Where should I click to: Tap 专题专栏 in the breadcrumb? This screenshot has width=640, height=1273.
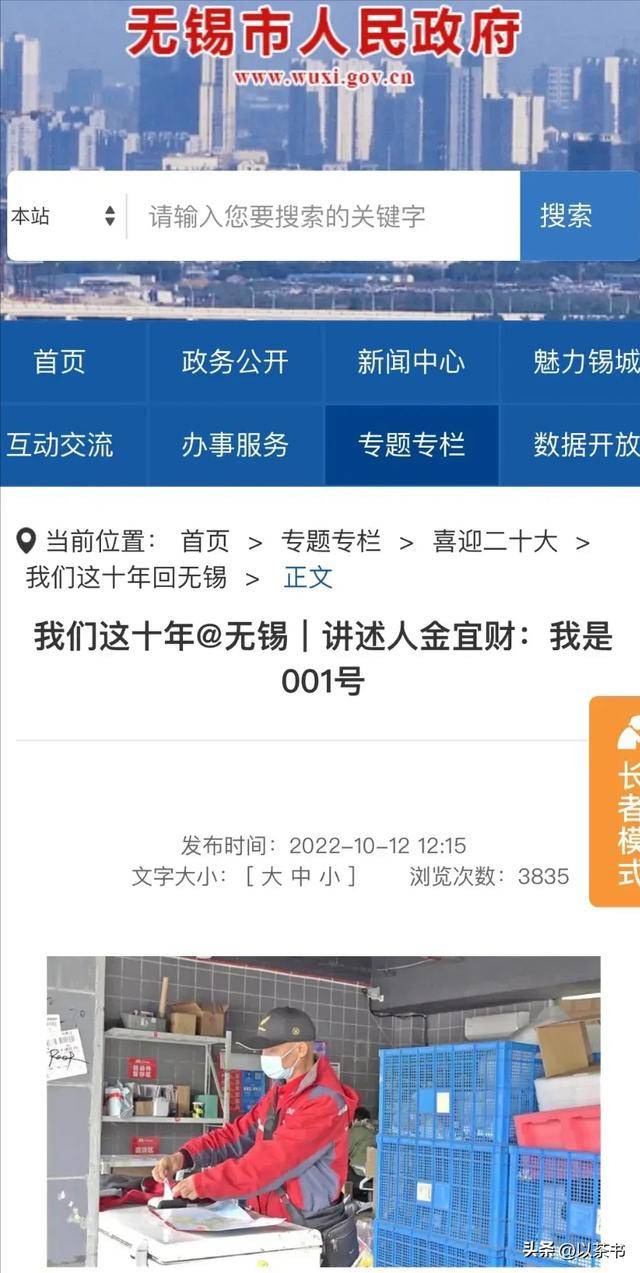coord(330,542)
